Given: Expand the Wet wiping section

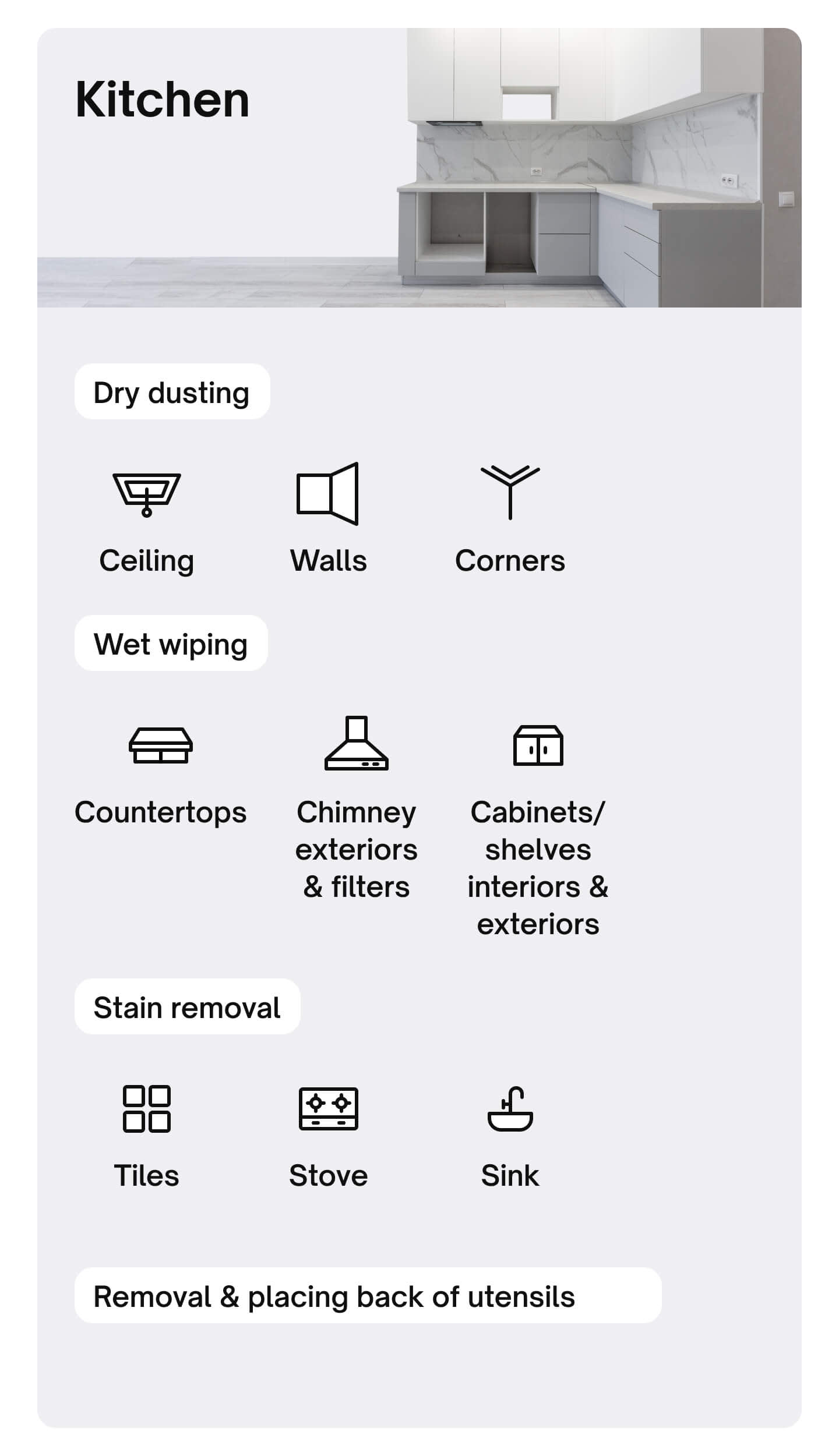Looking at the screenshot, I should click(x=171, y=644).
